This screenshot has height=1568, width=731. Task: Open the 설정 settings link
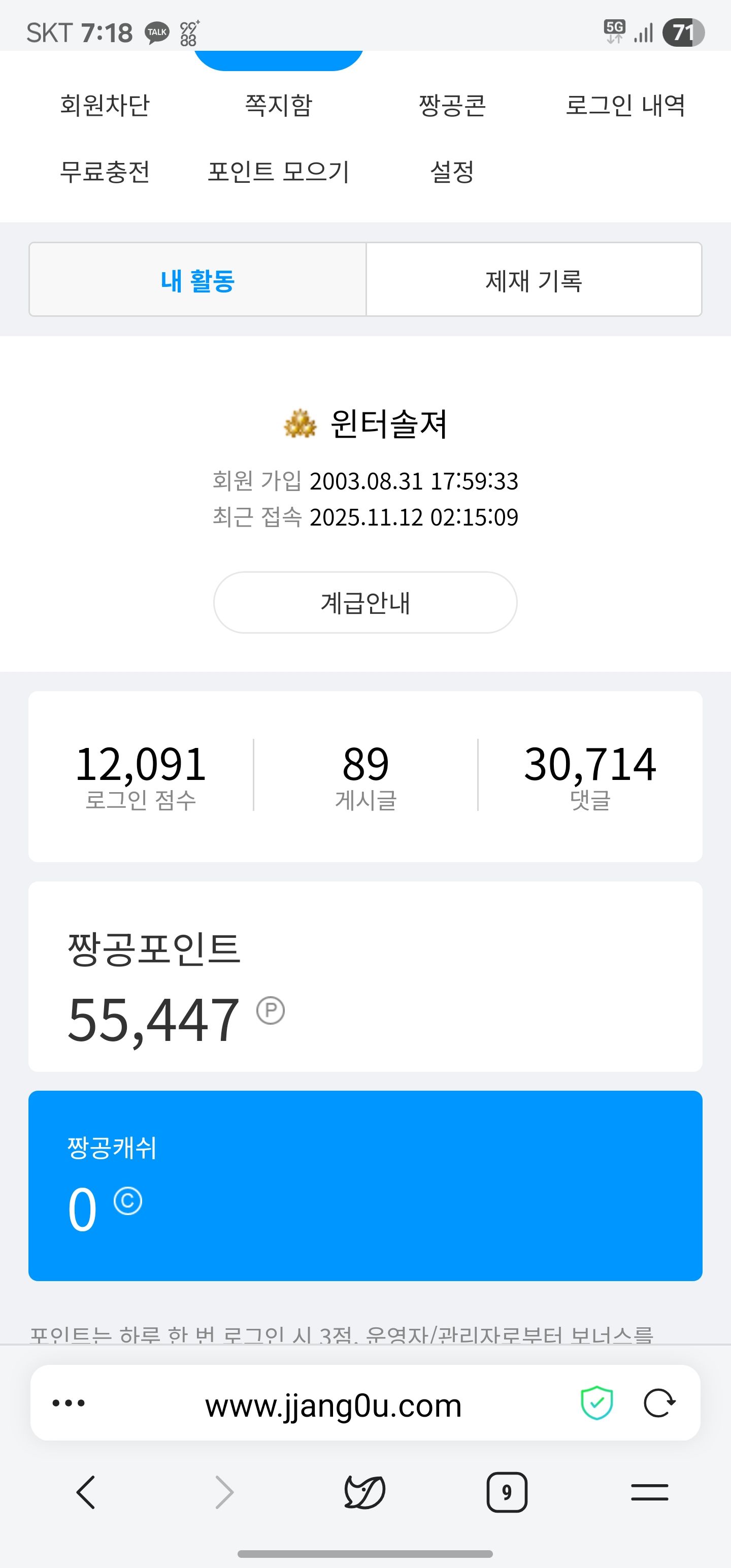[x=452, y=172]
